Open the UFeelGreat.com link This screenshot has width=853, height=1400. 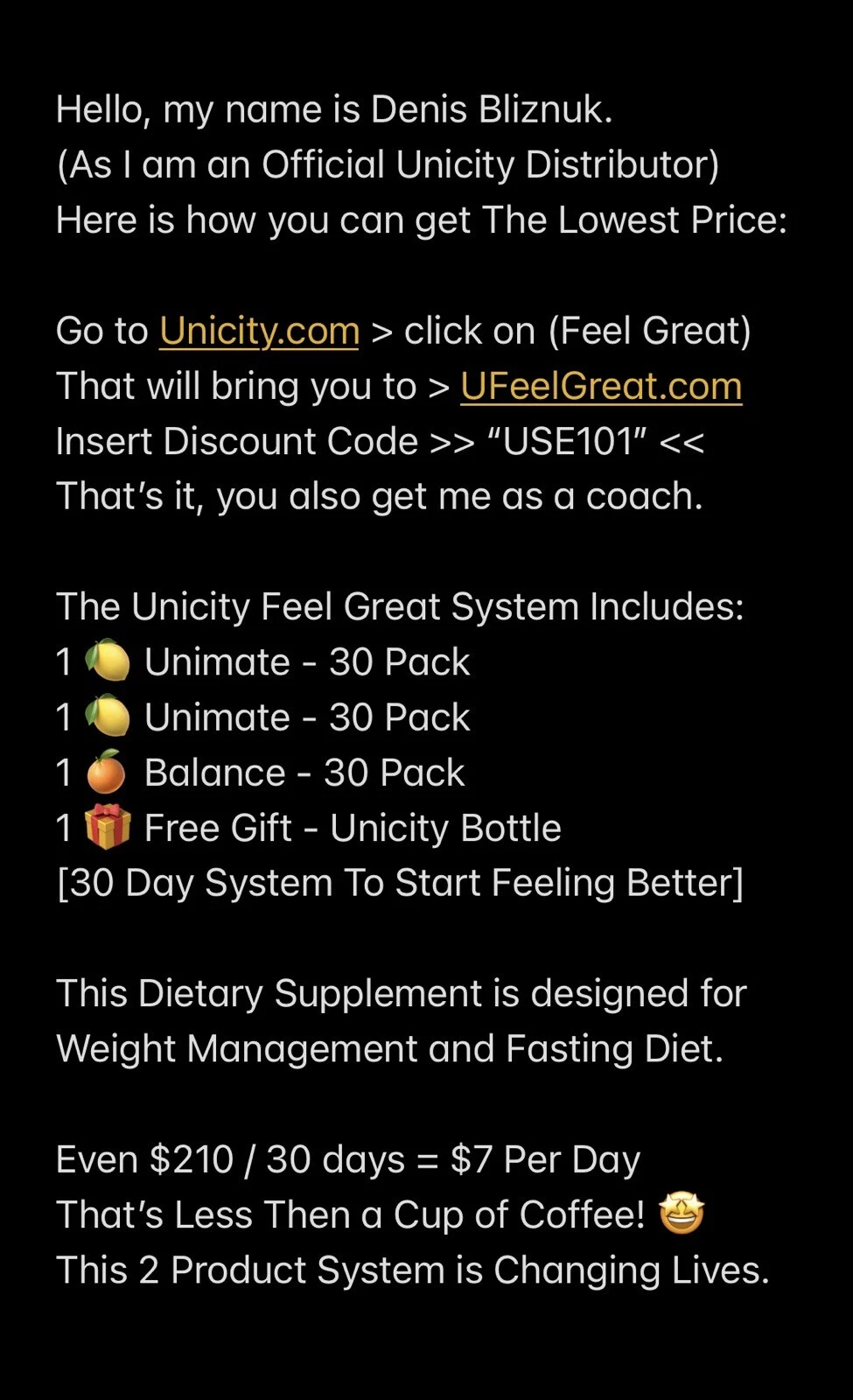point(601,387)
